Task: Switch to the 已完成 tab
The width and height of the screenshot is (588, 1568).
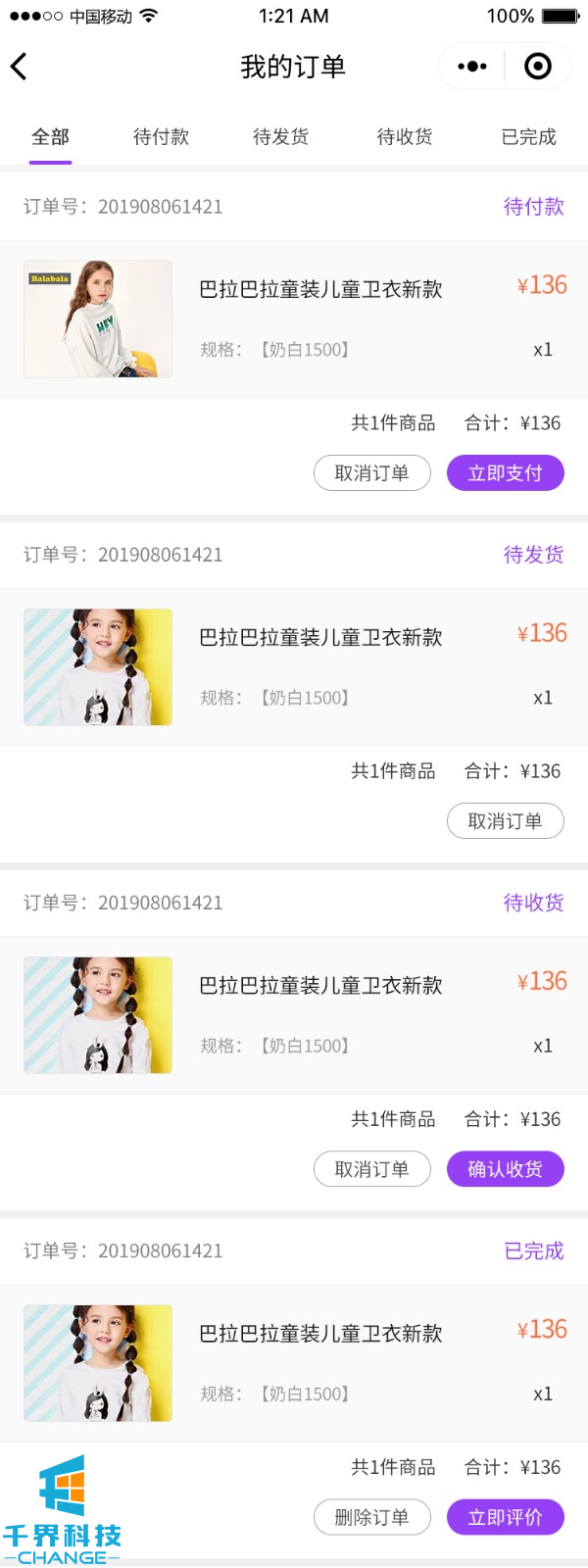Action: tap(528, 137)
